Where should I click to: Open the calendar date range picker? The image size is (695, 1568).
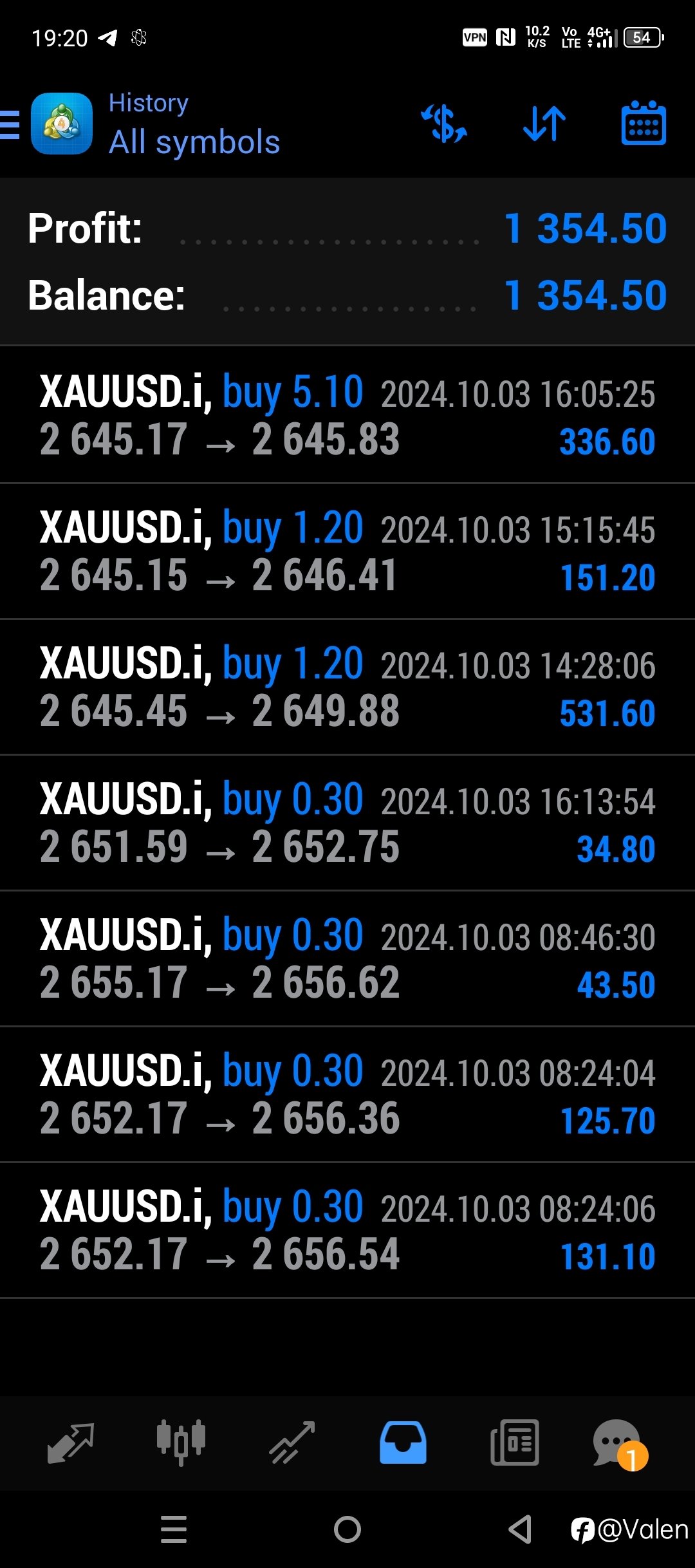(644, 123)
